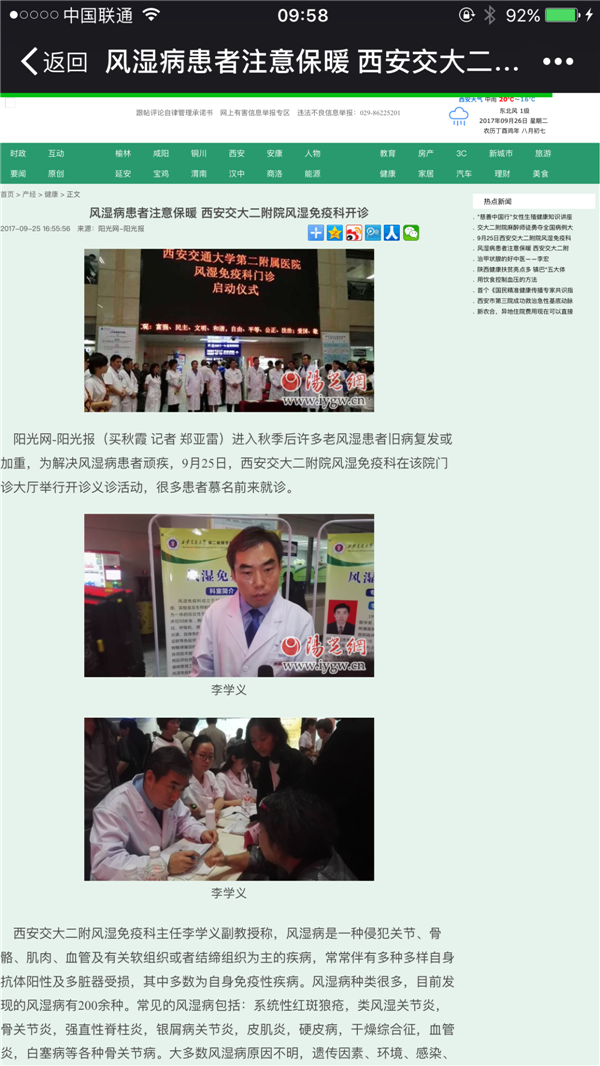600x1066 pixels.
Task: Share article to QQ Zone star icon
Action: tap(334, 233)
